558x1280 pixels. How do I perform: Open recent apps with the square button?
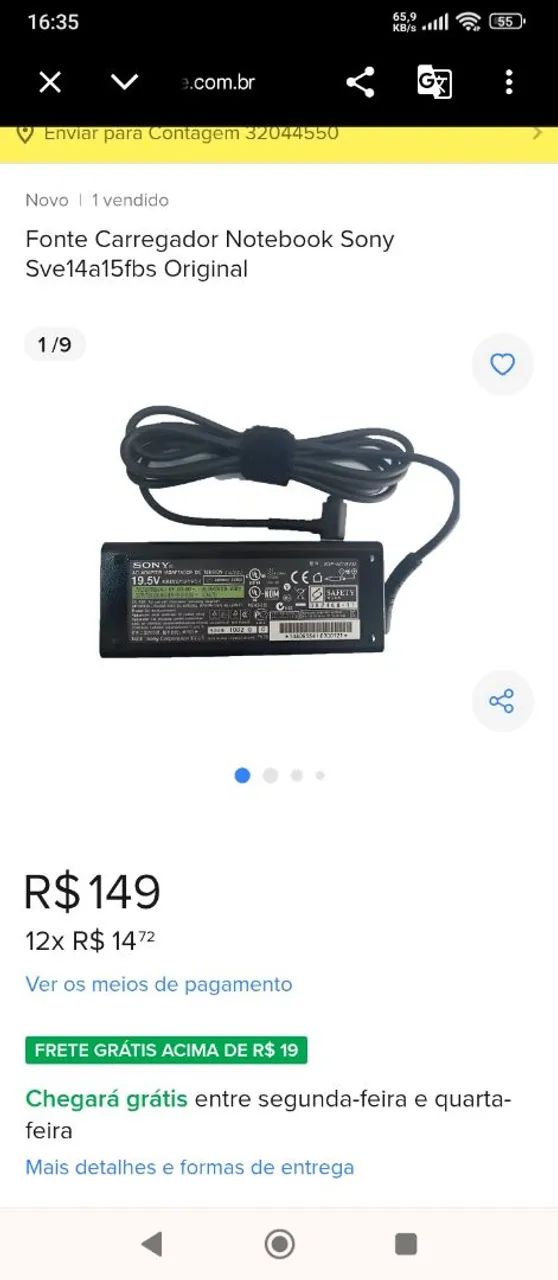(406, 1243)
